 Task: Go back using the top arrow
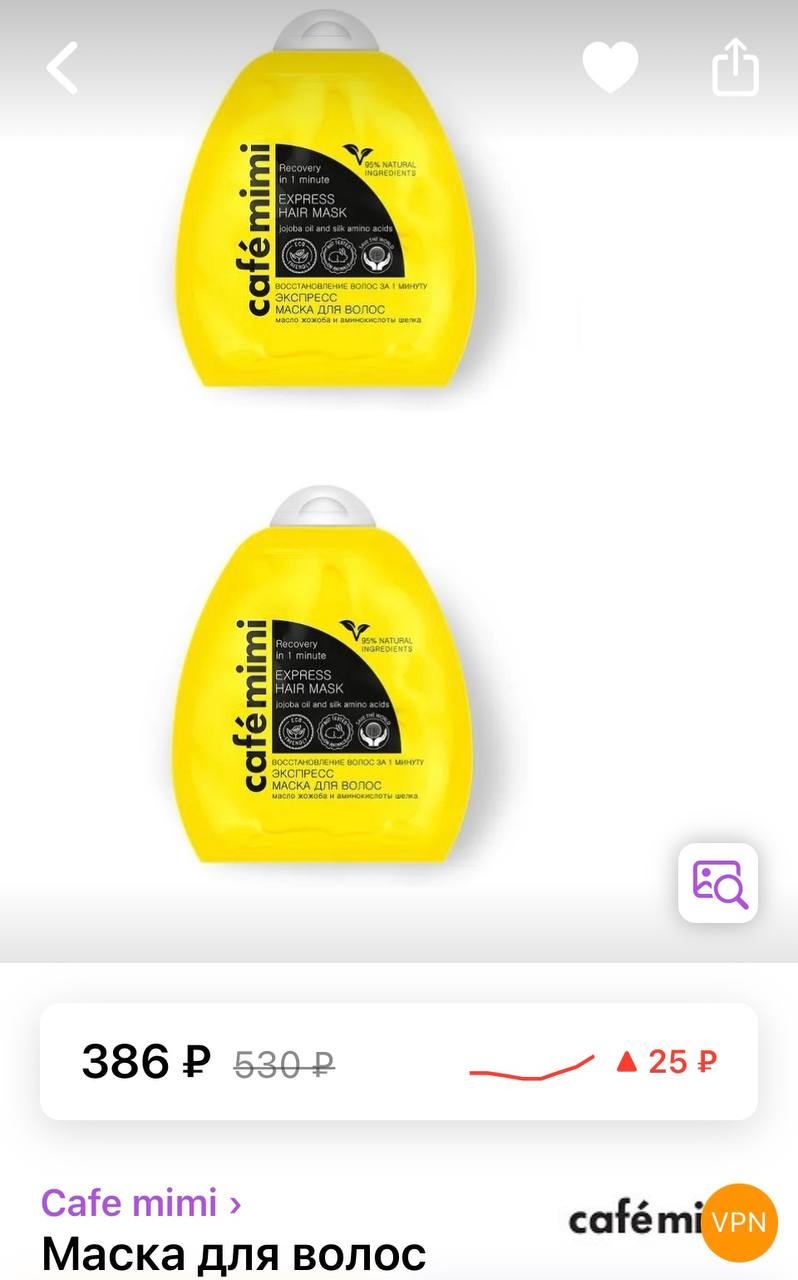tap(62, 68)
